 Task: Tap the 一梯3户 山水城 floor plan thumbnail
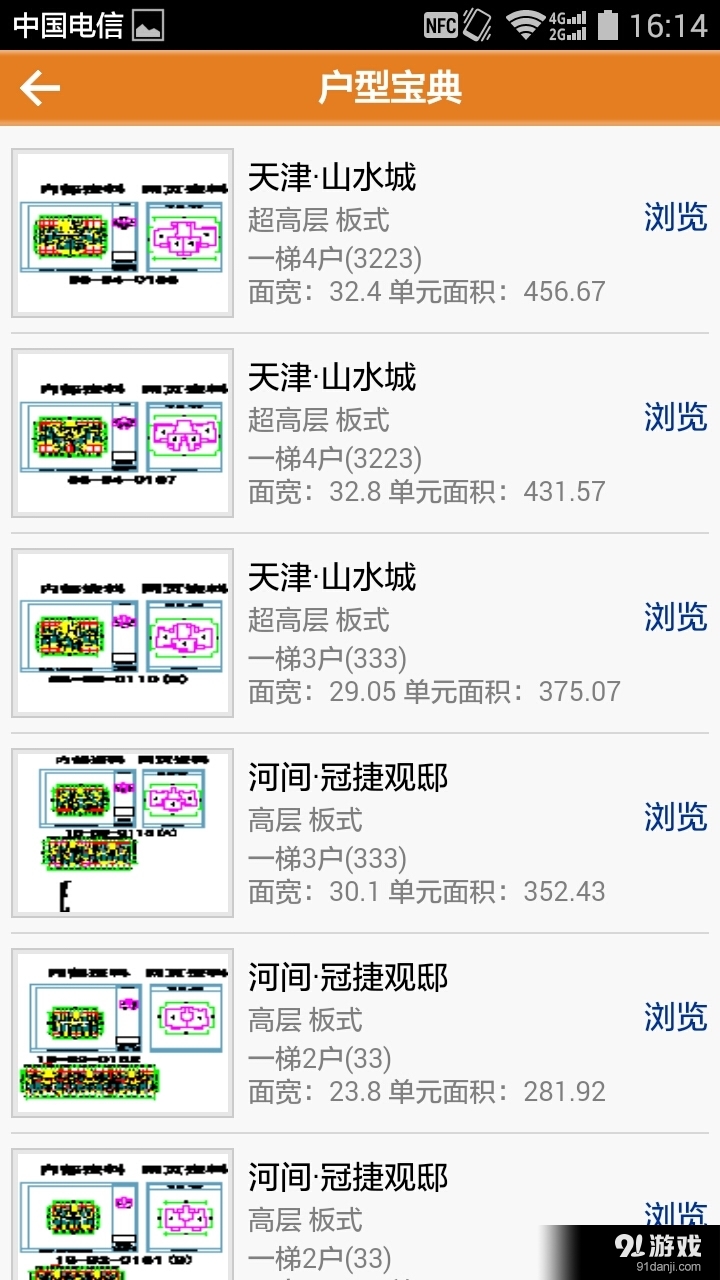click(x=122, y=631)
